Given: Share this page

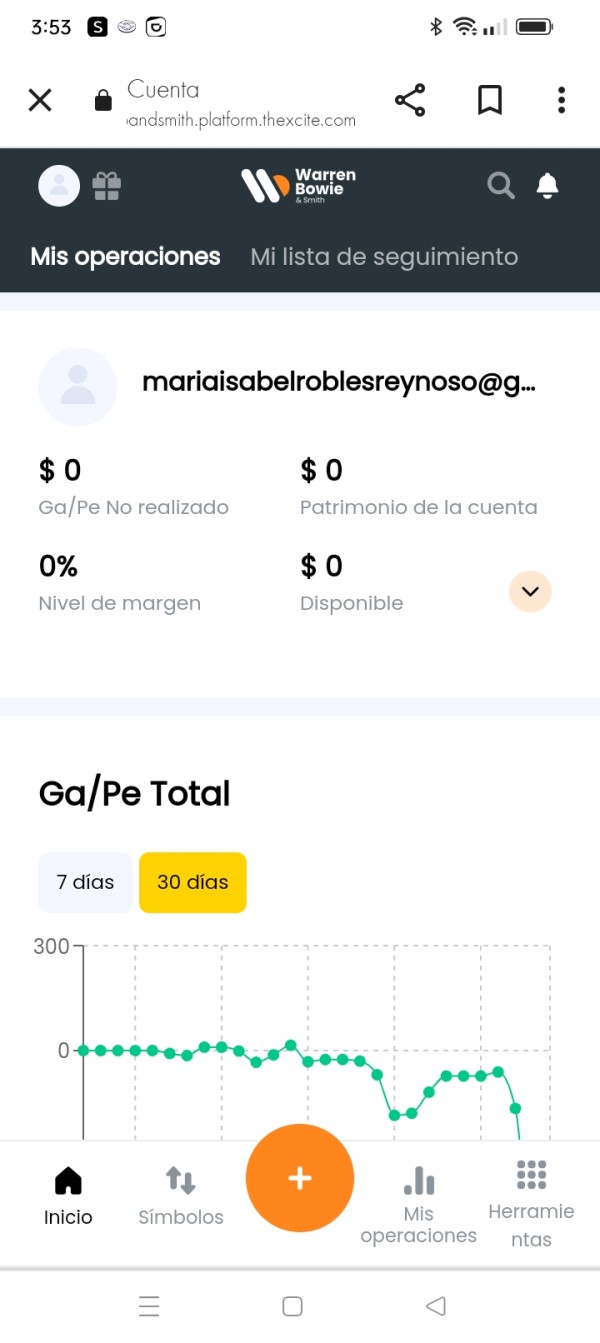Looking at the screenshot, I should [x=410, y=100].
